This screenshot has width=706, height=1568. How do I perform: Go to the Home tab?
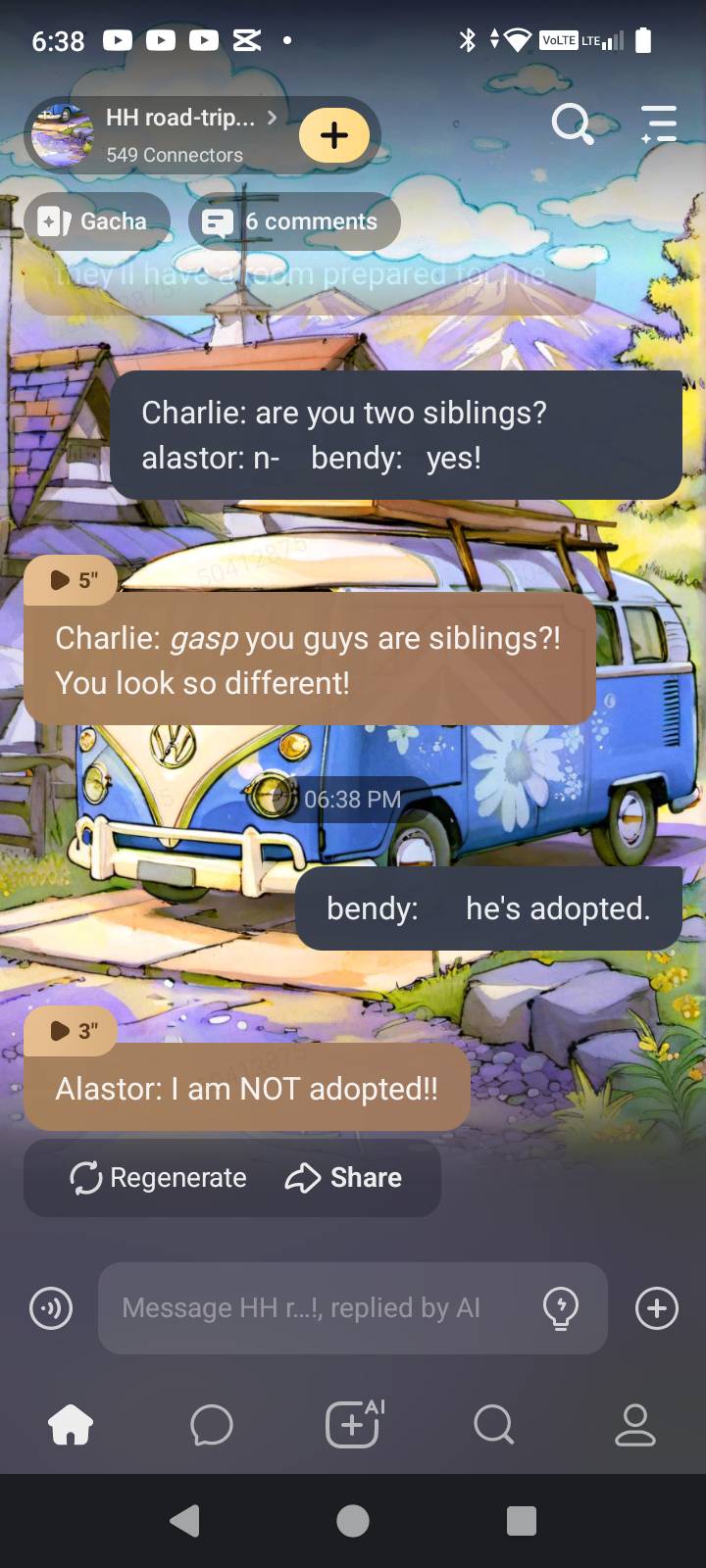(71, 1425)
